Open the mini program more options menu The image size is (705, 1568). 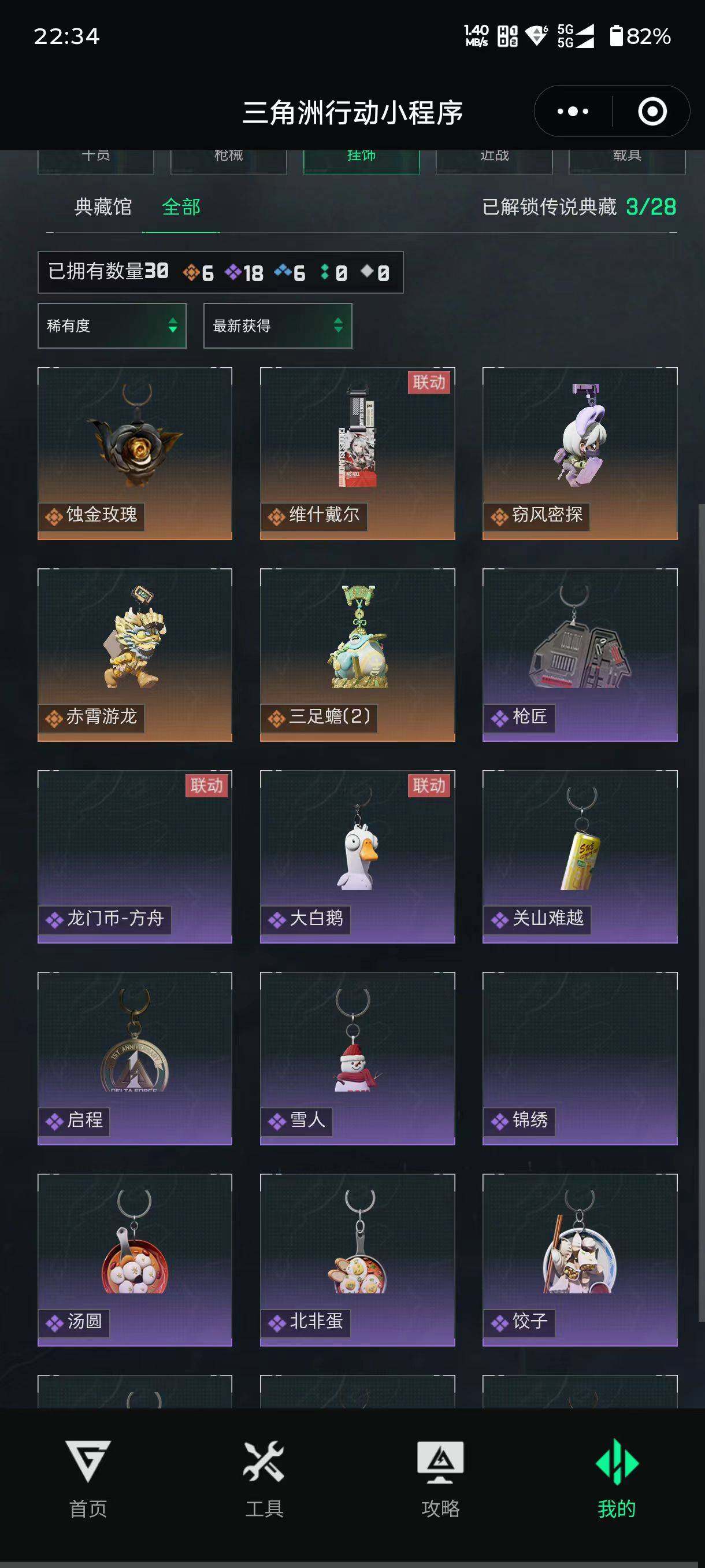tap(573, 112)
